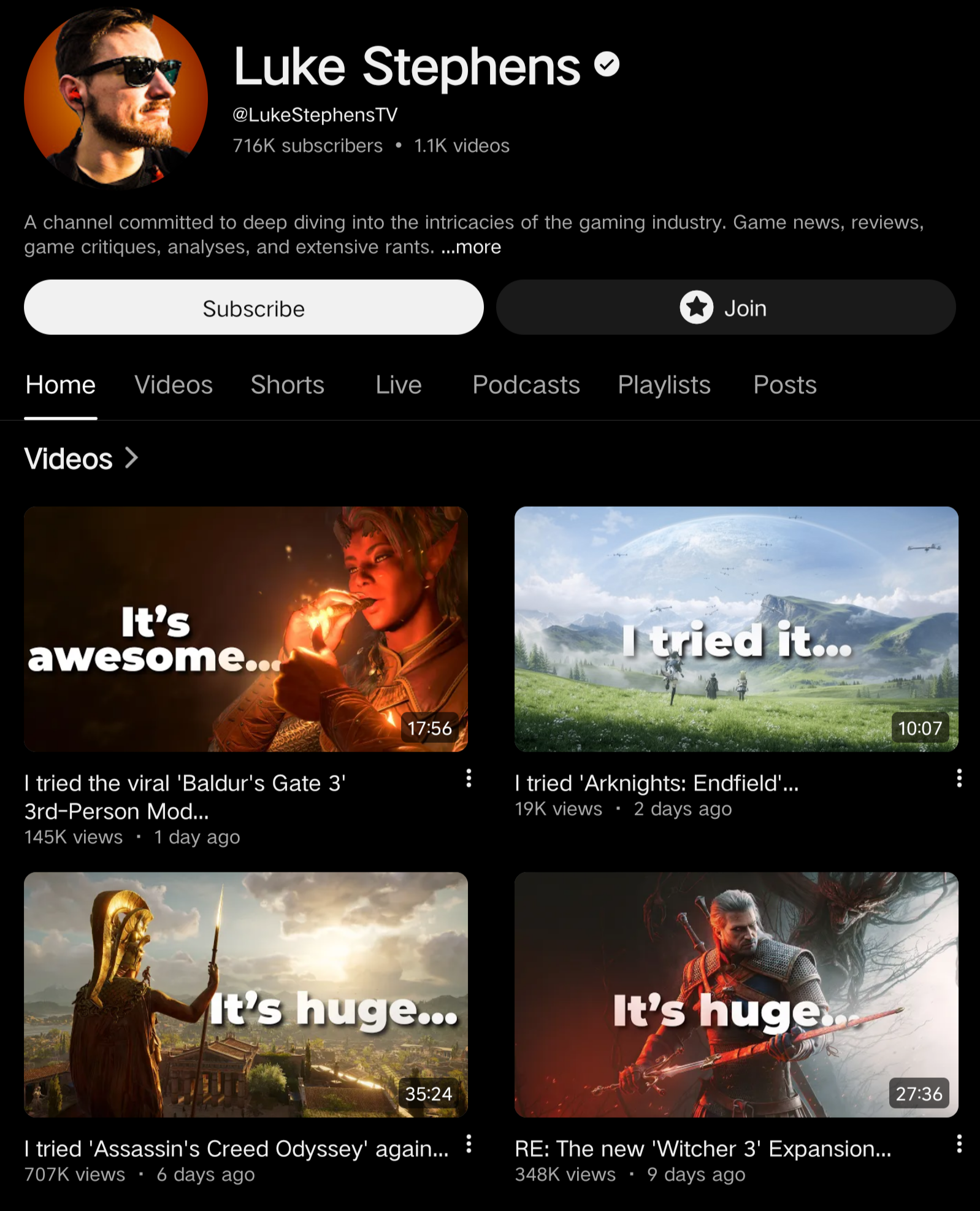Open the Posts tab
Viewport: 980px width, 1211px height.
tap(785, 385)
